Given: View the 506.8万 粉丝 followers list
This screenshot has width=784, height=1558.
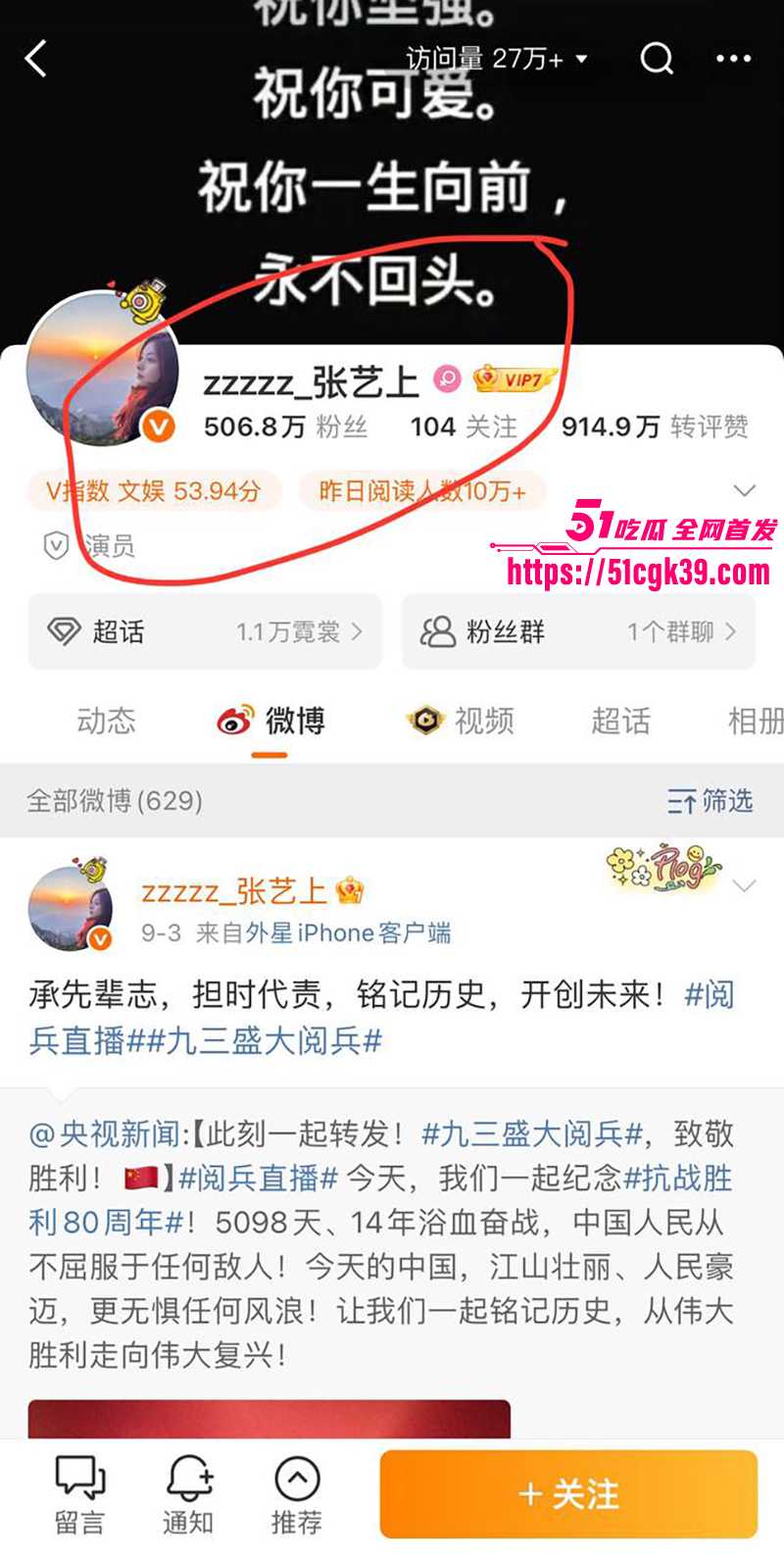Looking at the screenshot, I should [285, 427].
